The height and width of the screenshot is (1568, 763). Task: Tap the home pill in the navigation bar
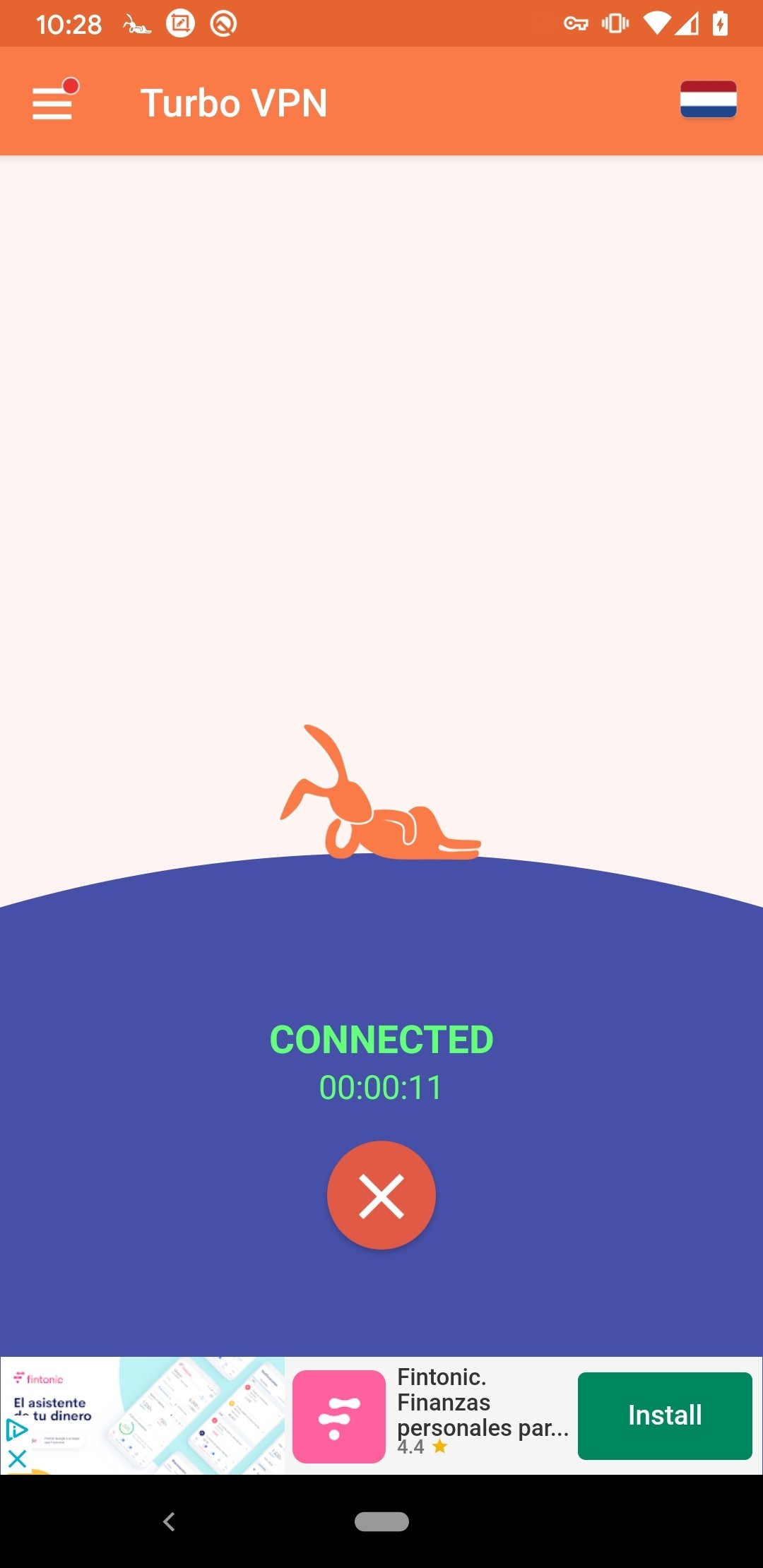coord(381,1521)
